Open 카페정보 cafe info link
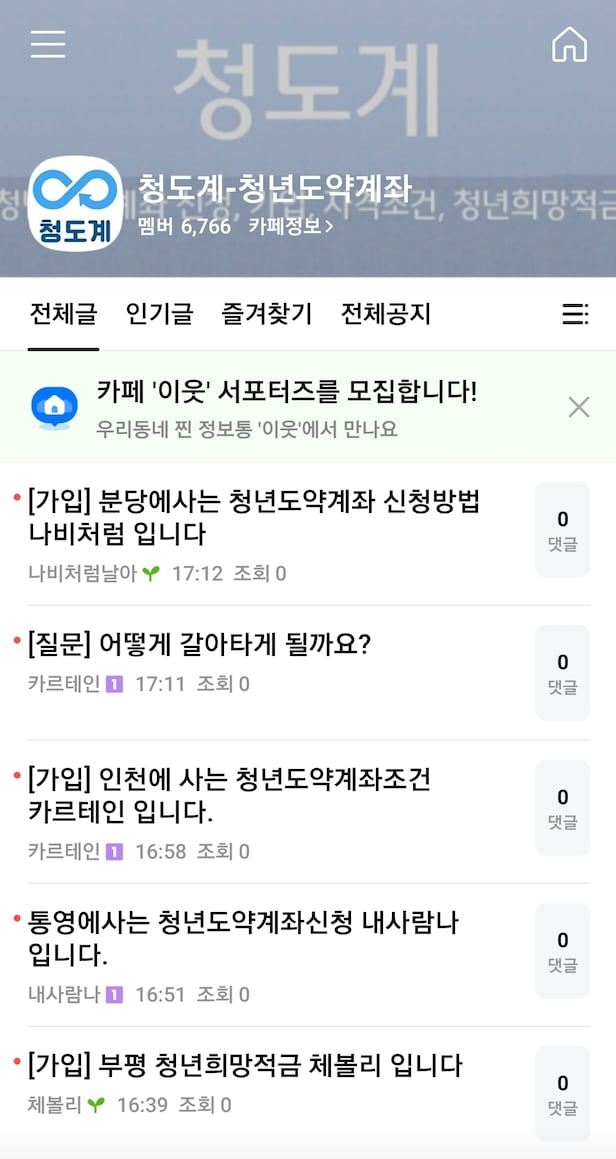The image size is (616, 1159). click(291, 226)
